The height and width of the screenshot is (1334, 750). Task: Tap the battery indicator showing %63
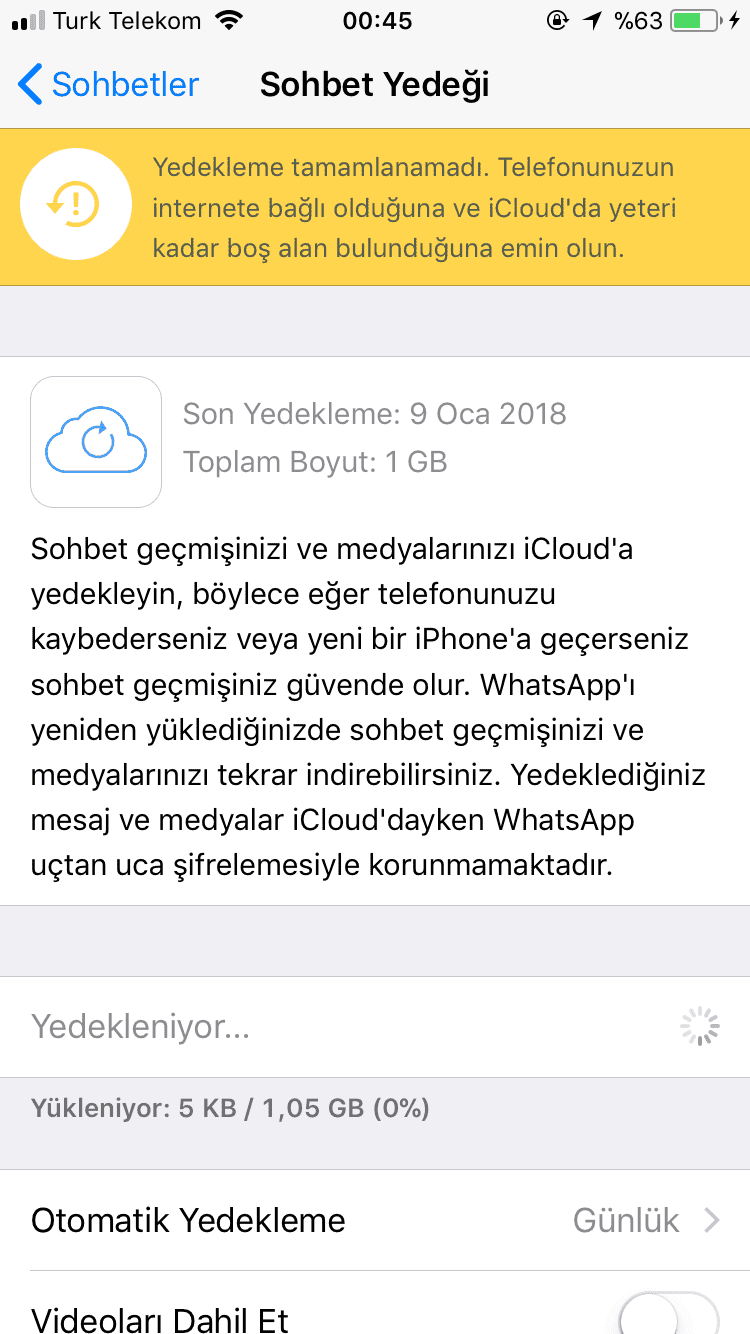pyautogui.click(x=691, y=18)
